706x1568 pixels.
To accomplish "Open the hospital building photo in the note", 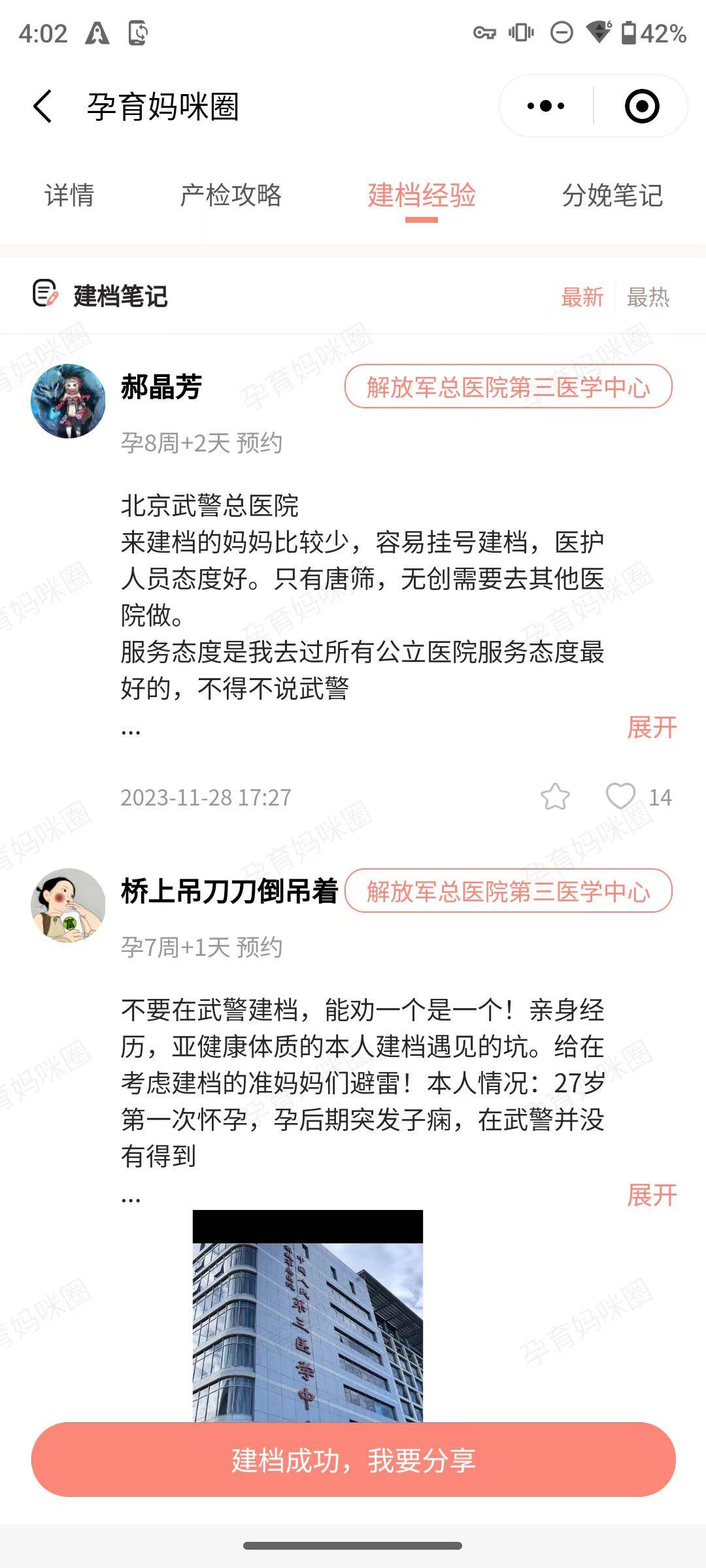I will coord(308,1316).
